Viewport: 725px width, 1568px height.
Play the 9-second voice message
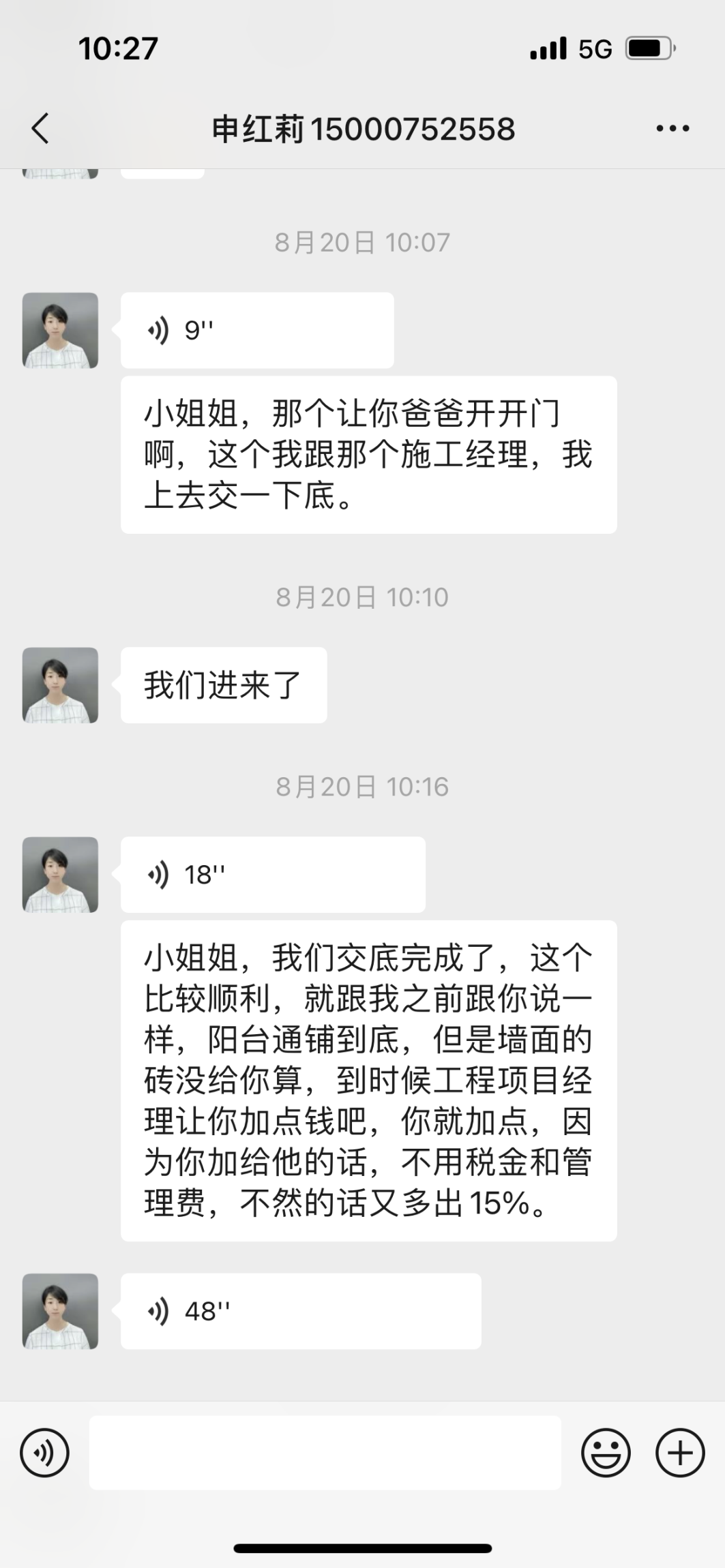tap(256, 331)
